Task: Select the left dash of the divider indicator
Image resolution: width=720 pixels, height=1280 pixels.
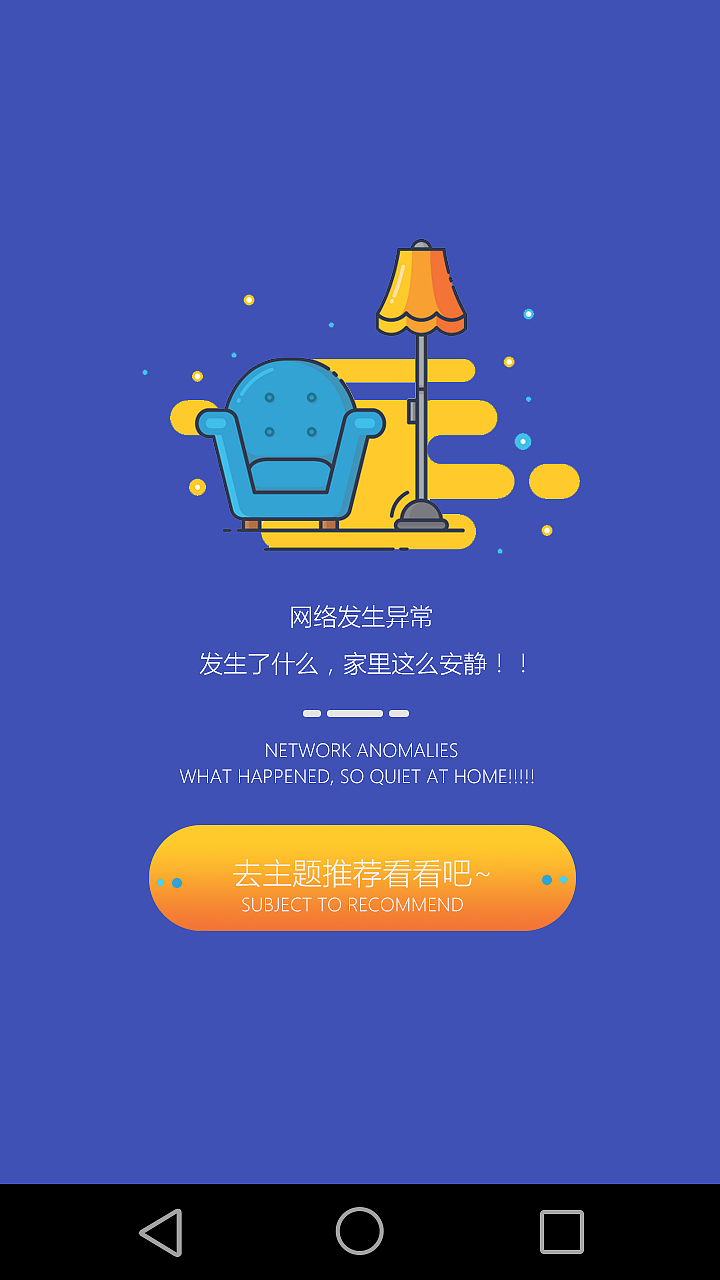Action: [x=311, y=713]
